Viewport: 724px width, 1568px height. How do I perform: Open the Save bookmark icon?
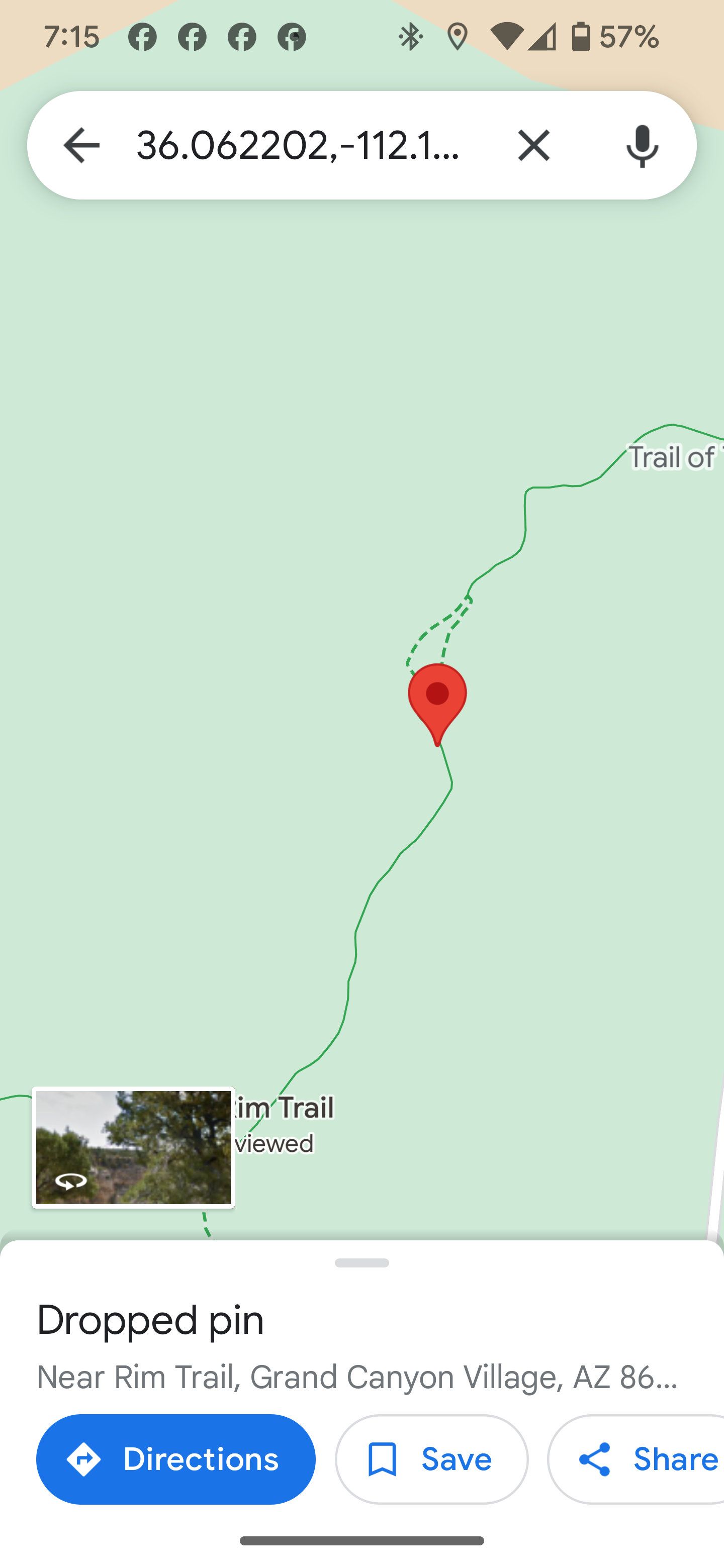tap(384, 1459)
